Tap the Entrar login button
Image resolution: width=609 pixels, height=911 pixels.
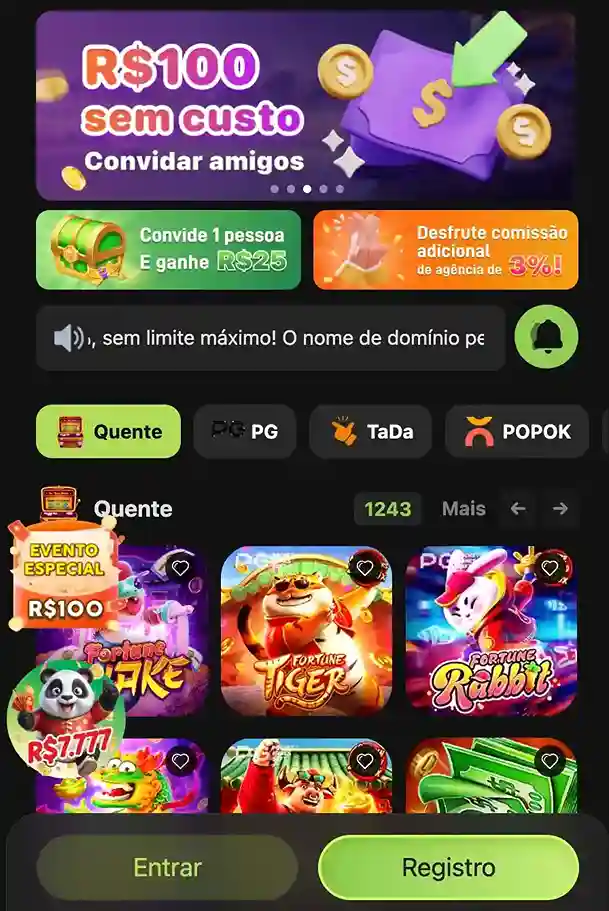coord(167,867)
